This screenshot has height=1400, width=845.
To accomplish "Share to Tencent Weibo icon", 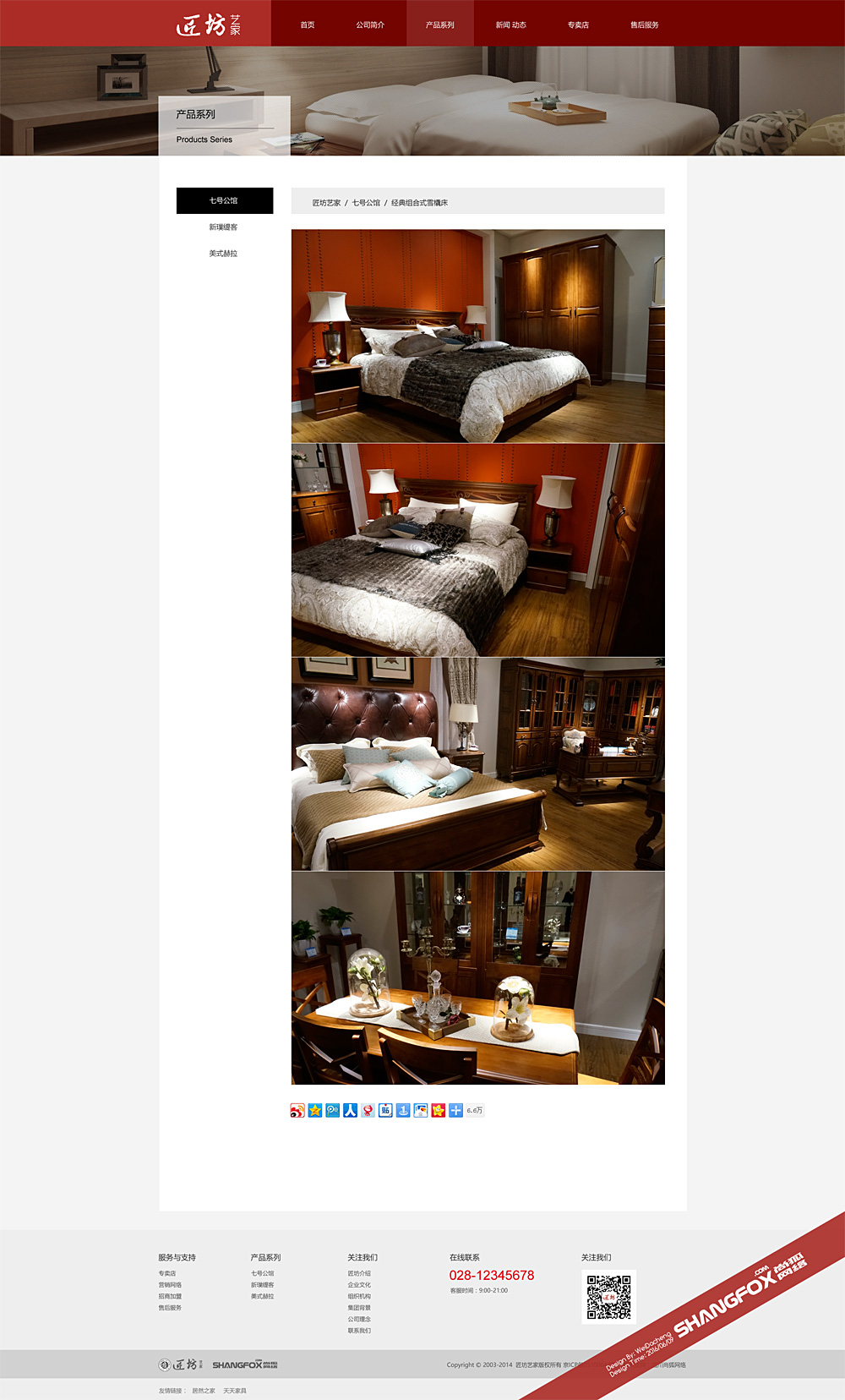I will point(333,1110).
